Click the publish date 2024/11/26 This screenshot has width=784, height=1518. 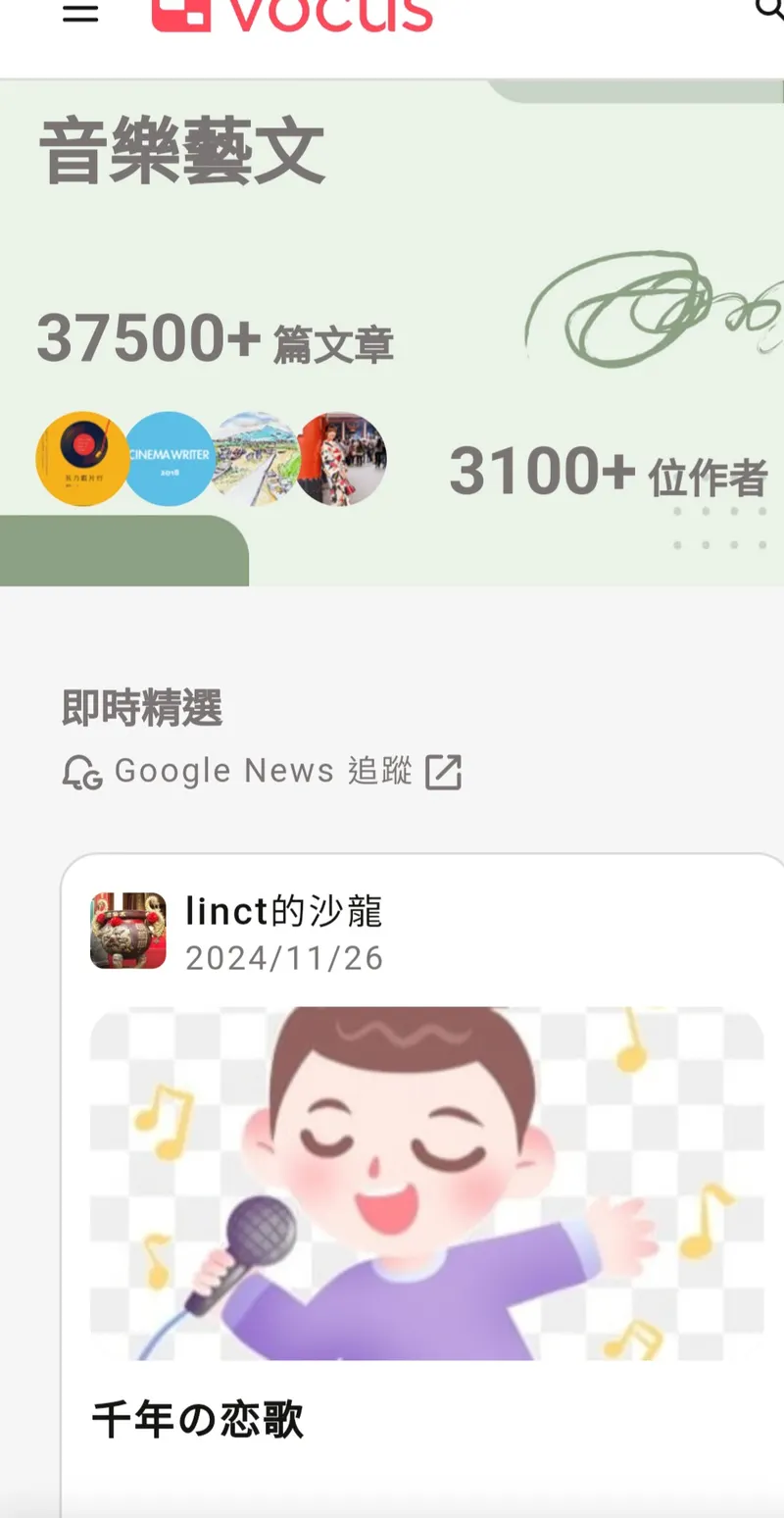pyautogui.click(x=283, y=958)
